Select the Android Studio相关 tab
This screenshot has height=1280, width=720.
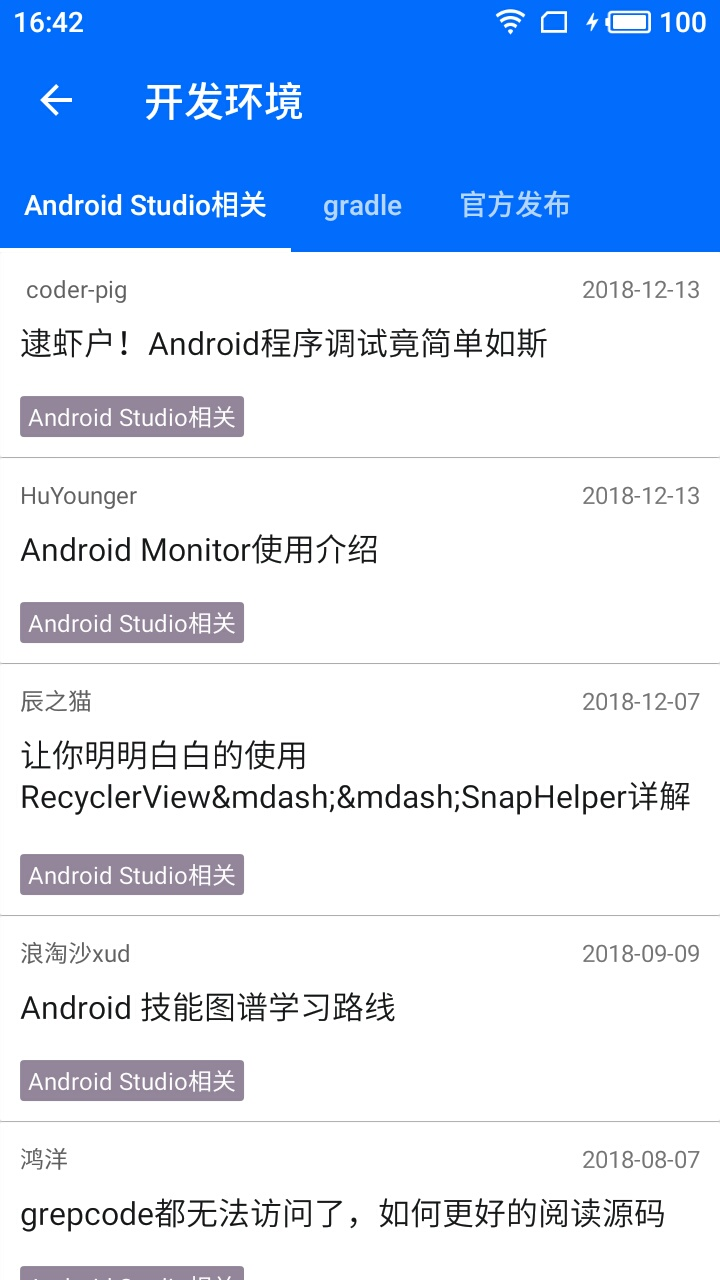pos(144,205)
